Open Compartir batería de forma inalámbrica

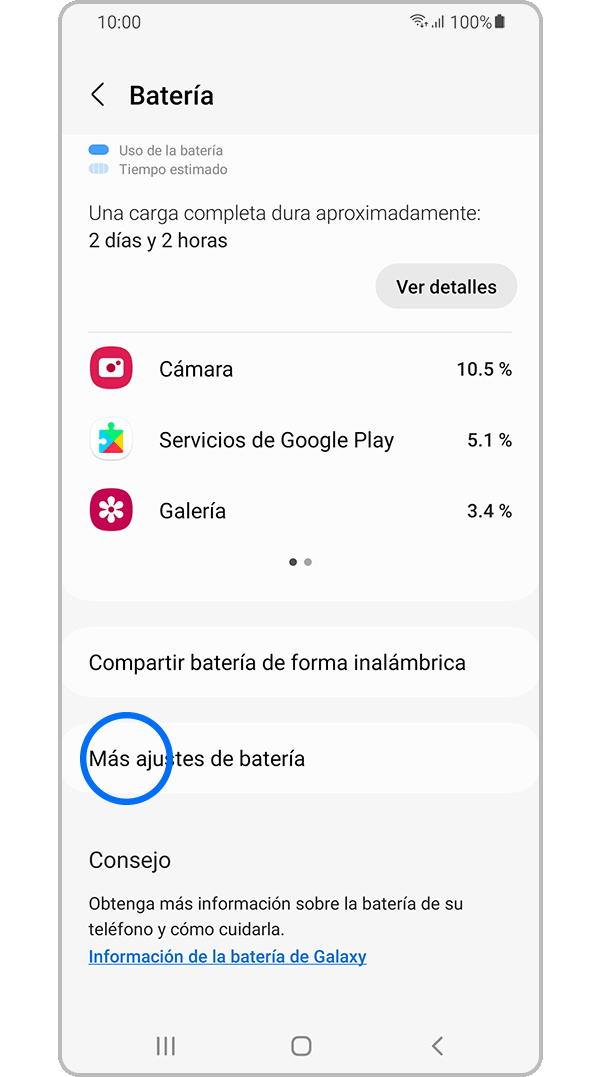click(x=300, y=662)
